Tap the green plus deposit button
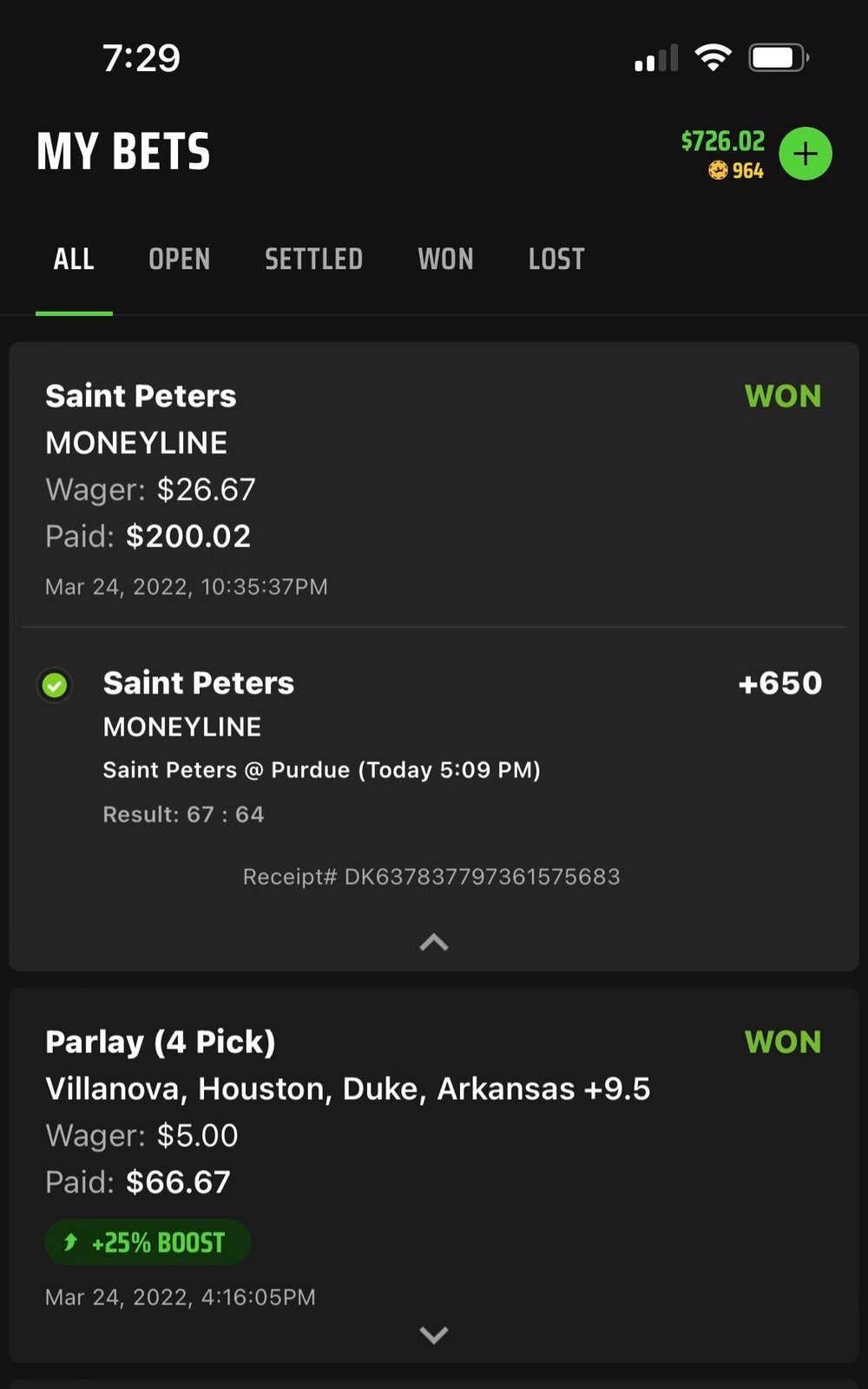Image resolution: width=868 pixels, height=1389 pixels. pyautogui.click(x=806, y=154)
